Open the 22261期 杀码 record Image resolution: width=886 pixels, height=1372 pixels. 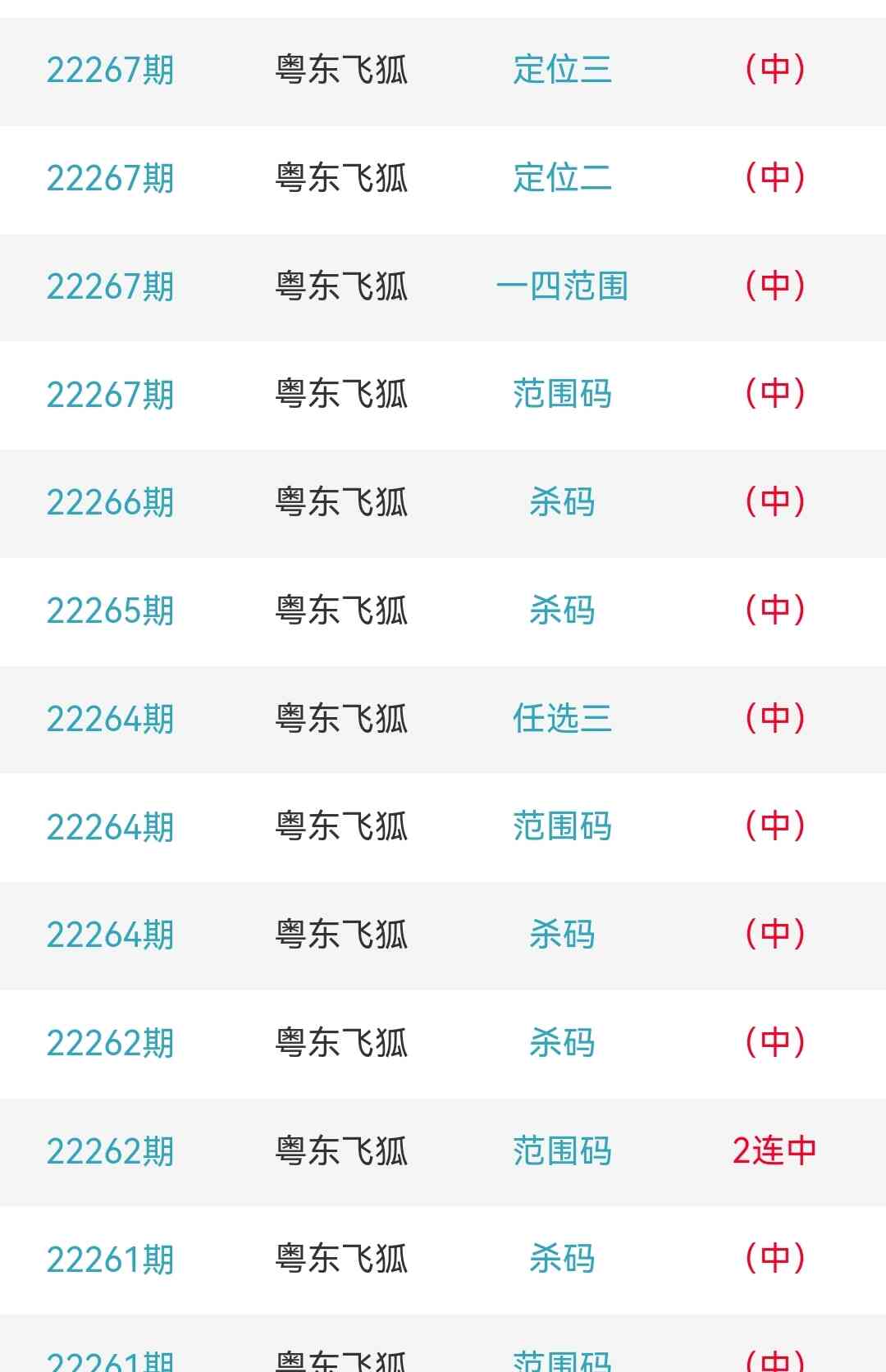(562, 1259)
